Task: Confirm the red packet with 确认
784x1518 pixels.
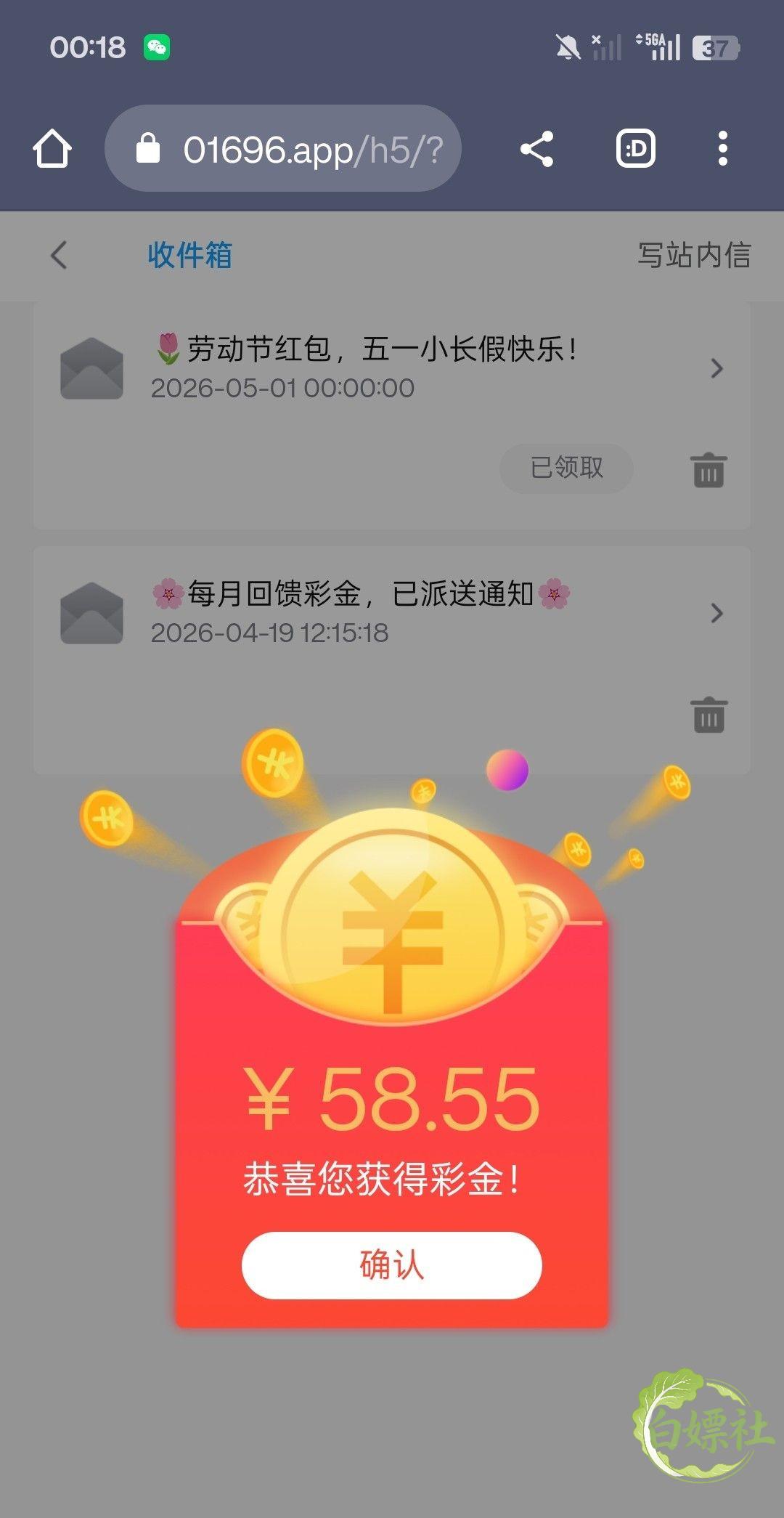Action: (x=392, y=1265)
